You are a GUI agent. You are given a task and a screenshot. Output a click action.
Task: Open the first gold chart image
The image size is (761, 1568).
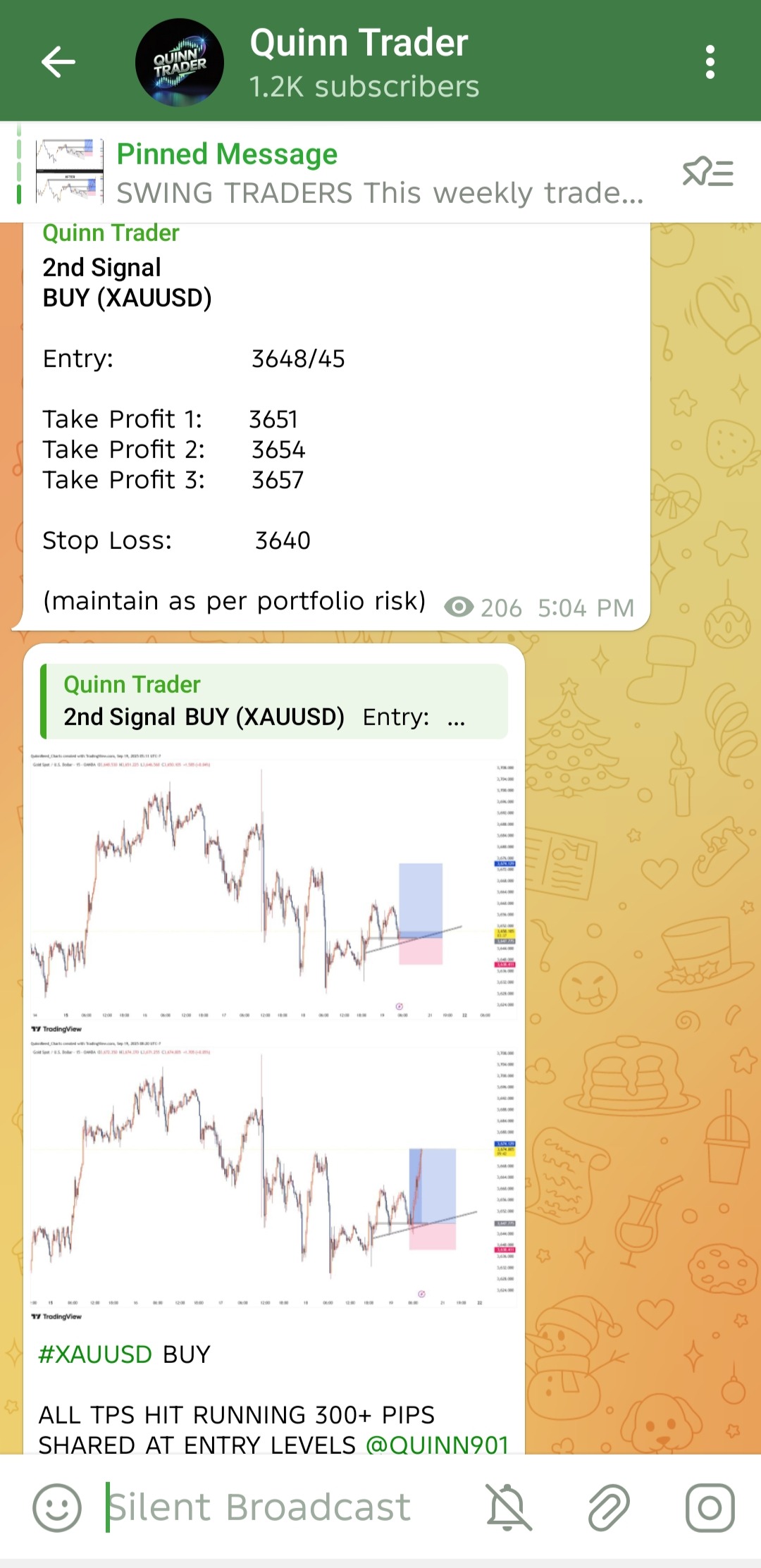[273, 891]
